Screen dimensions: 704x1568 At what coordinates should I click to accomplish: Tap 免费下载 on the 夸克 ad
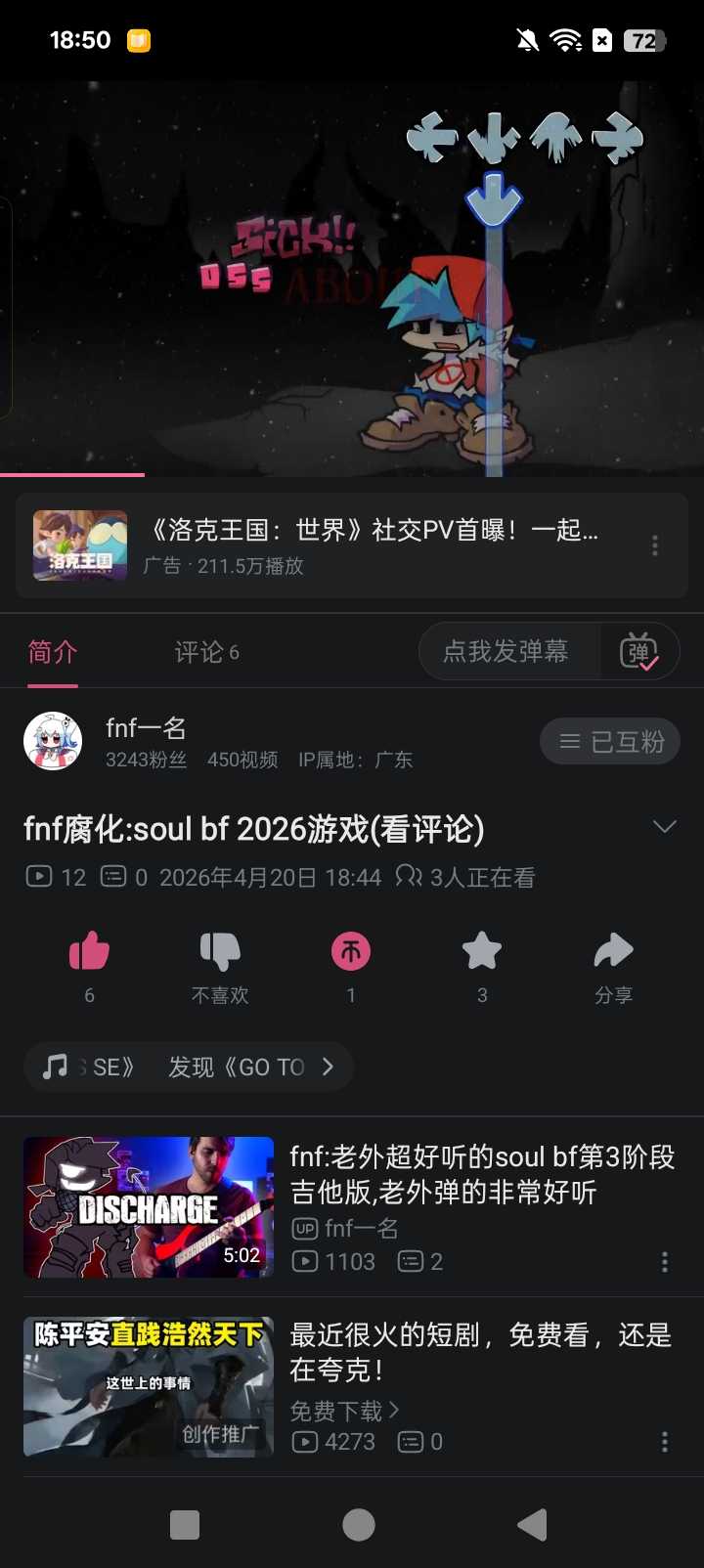(x=344, y=1411)
